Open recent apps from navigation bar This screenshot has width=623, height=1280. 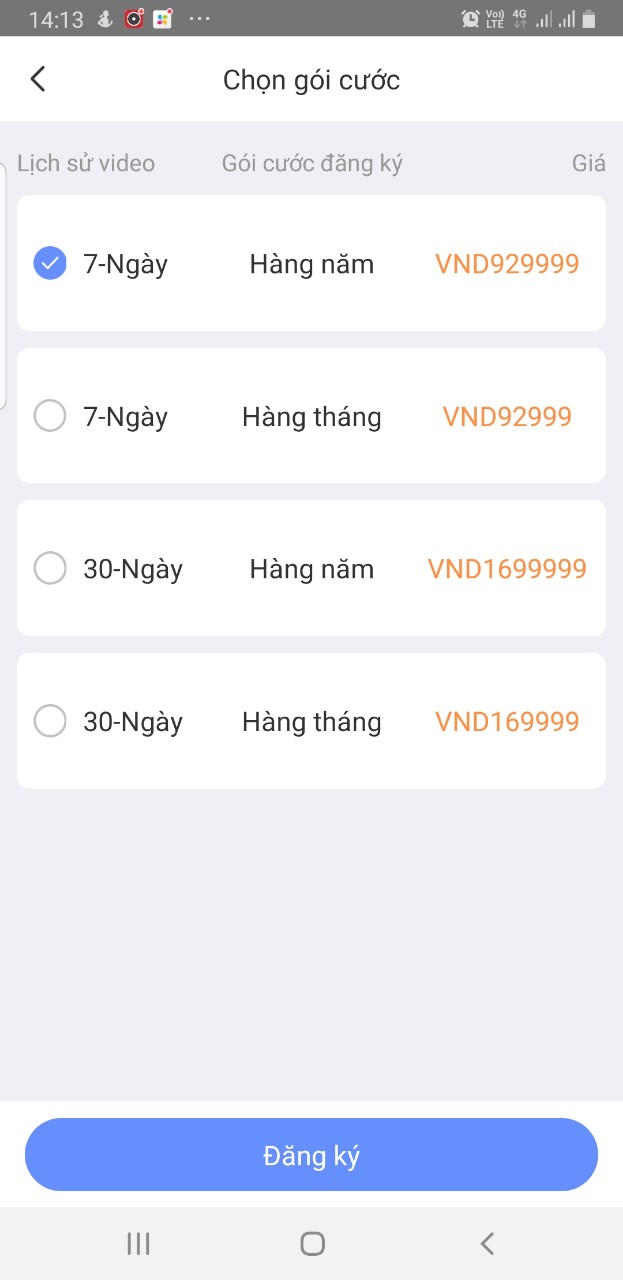click(x=138, y=1243)
